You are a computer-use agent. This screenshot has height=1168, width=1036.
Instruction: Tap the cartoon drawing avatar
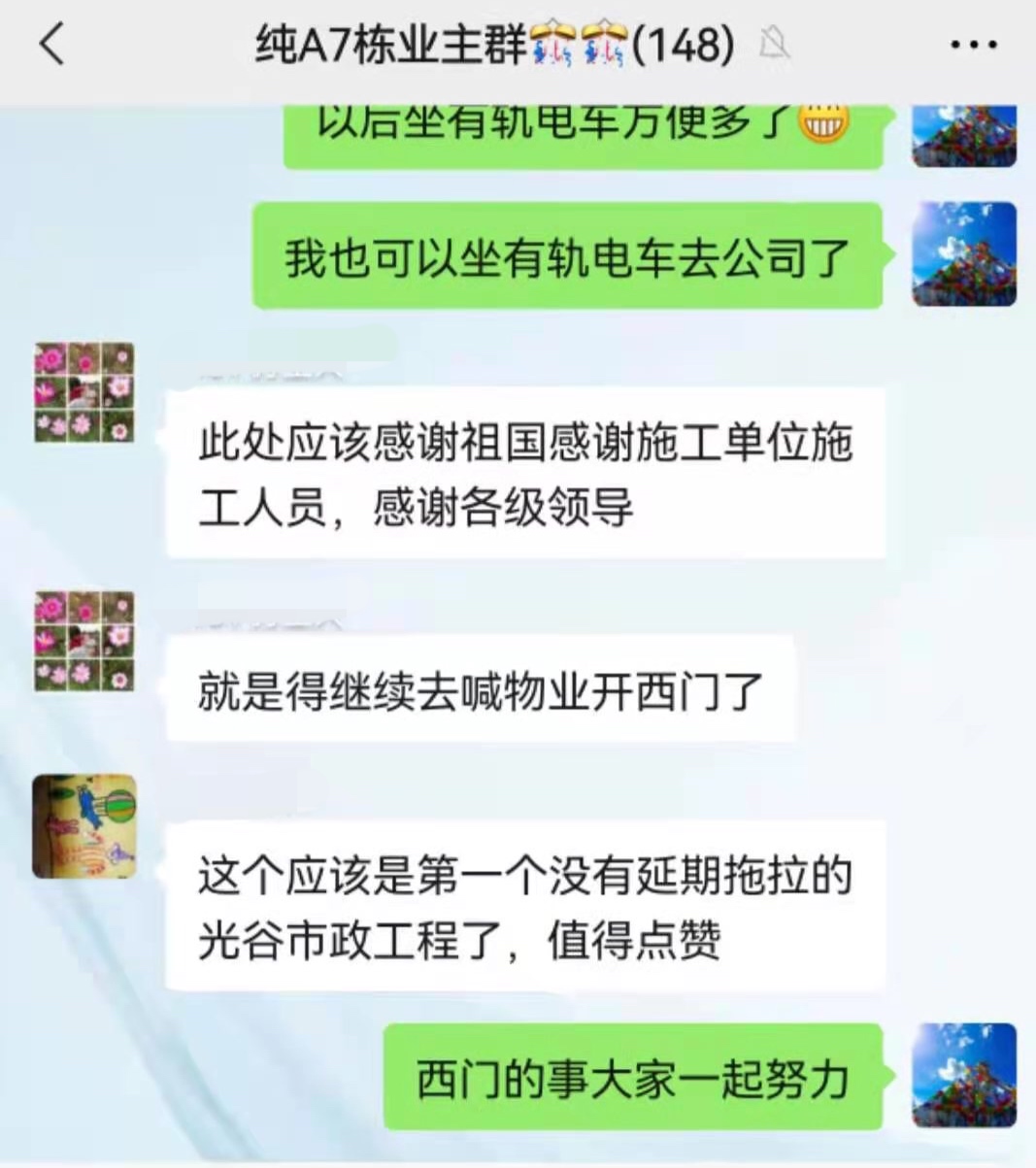tap(83, 824)
